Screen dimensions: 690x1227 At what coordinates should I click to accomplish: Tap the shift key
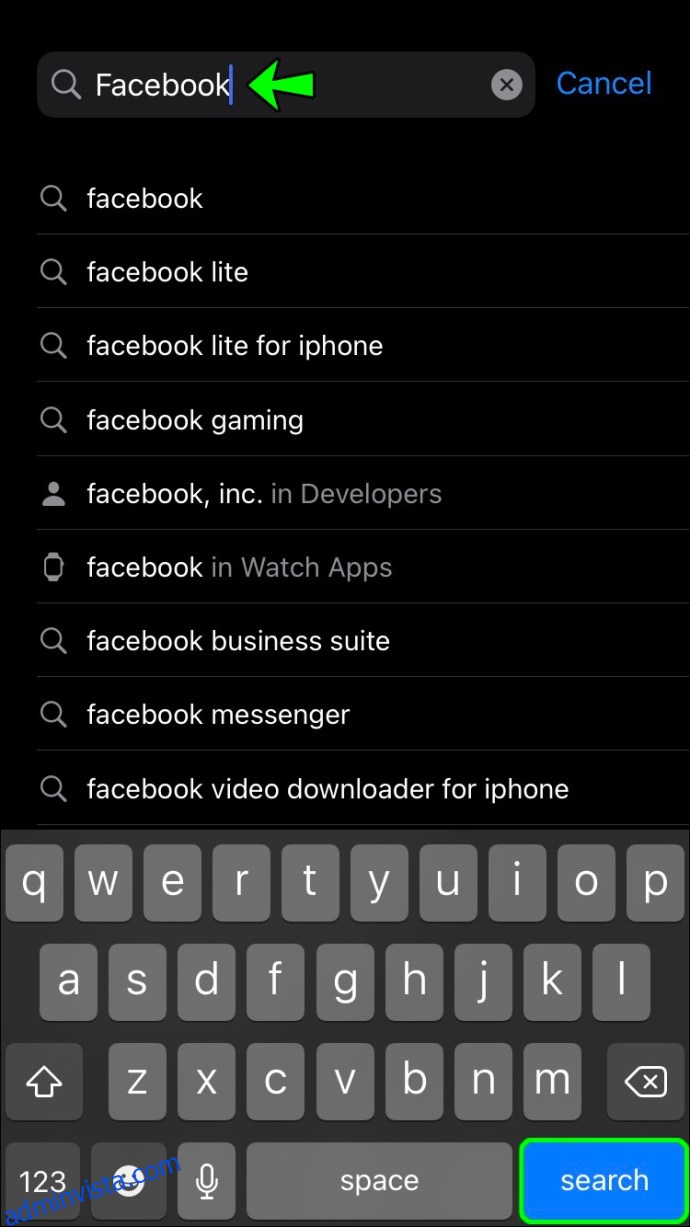(x=43, y=1081)
